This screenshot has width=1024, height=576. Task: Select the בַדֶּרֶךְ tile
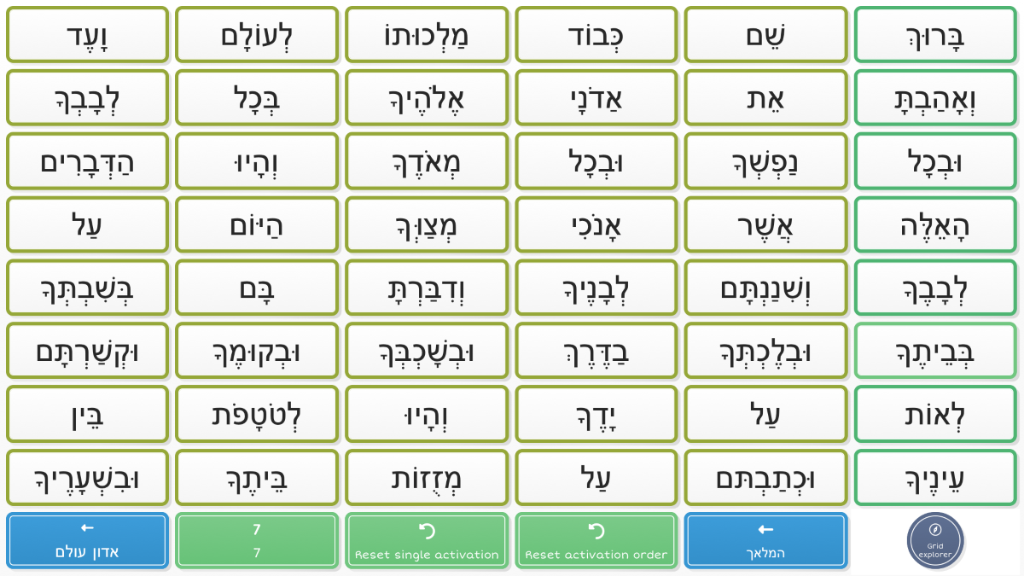point(596,351)
